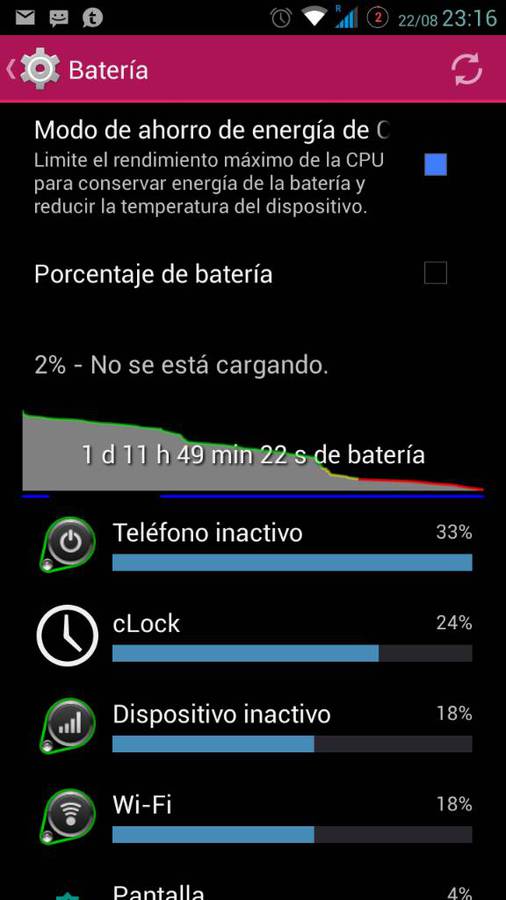Open the battery history graph
This screenshot has width=506, height=900.
(253, 453)
